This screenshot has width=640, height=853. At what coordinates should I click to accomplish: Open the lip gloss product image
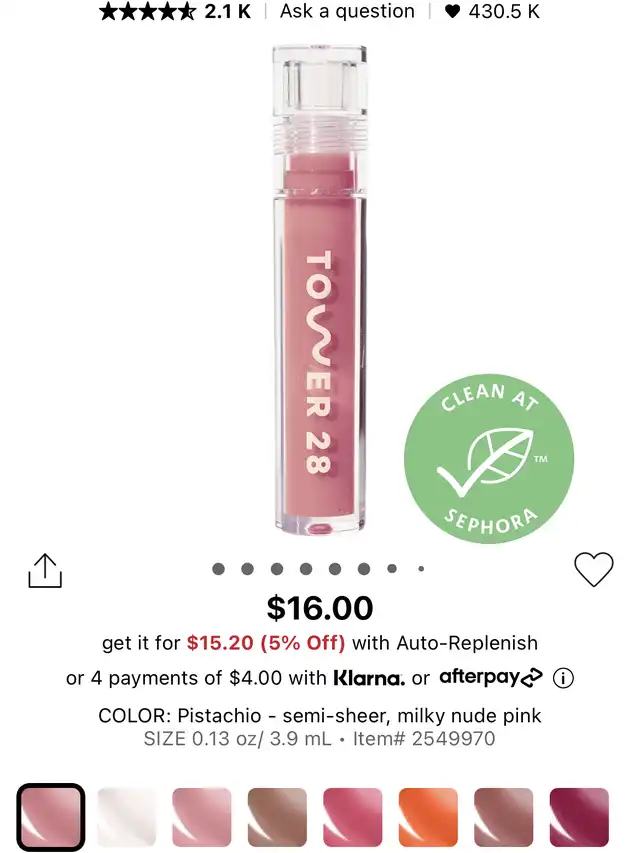(319, 290)
